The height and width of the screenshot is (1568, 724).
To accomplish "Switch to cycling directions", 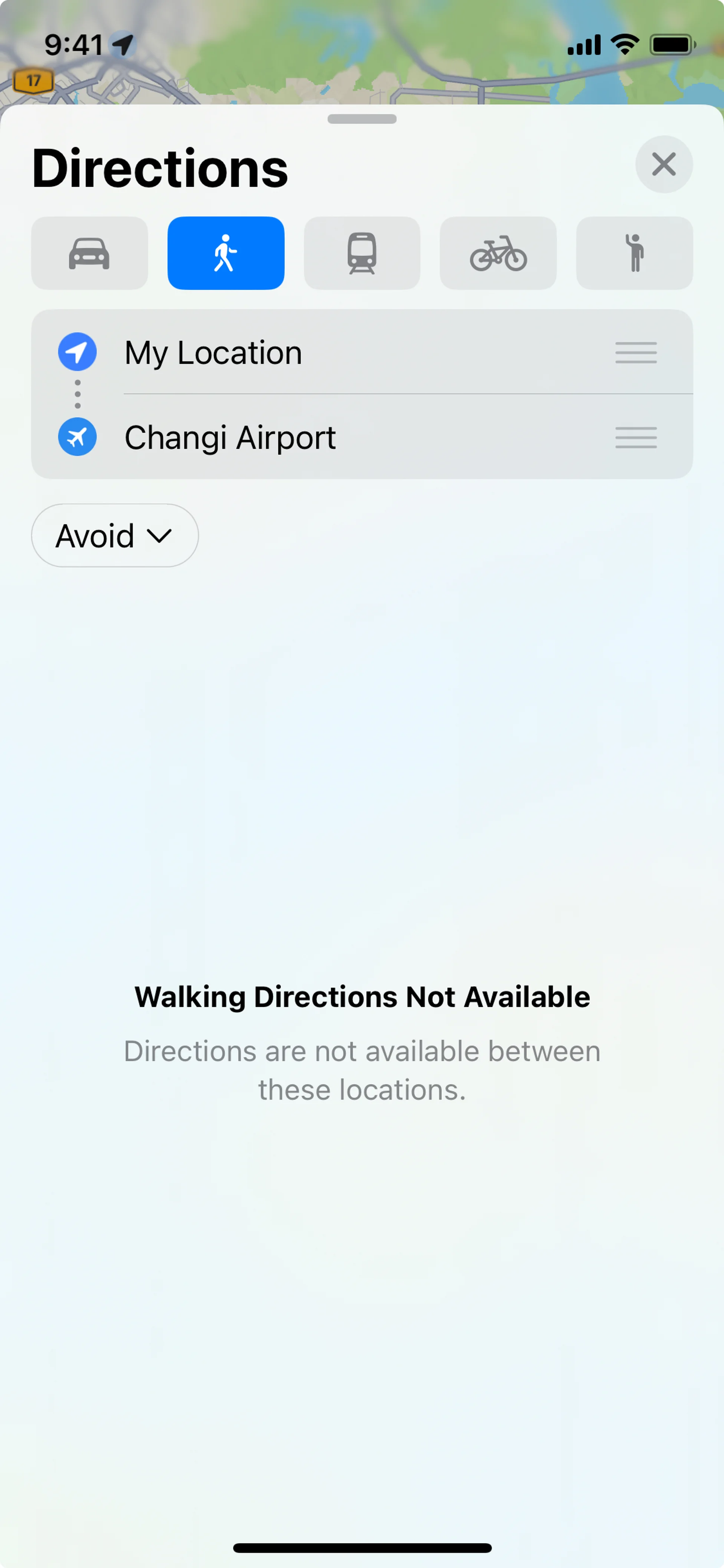I will (498, 253).
